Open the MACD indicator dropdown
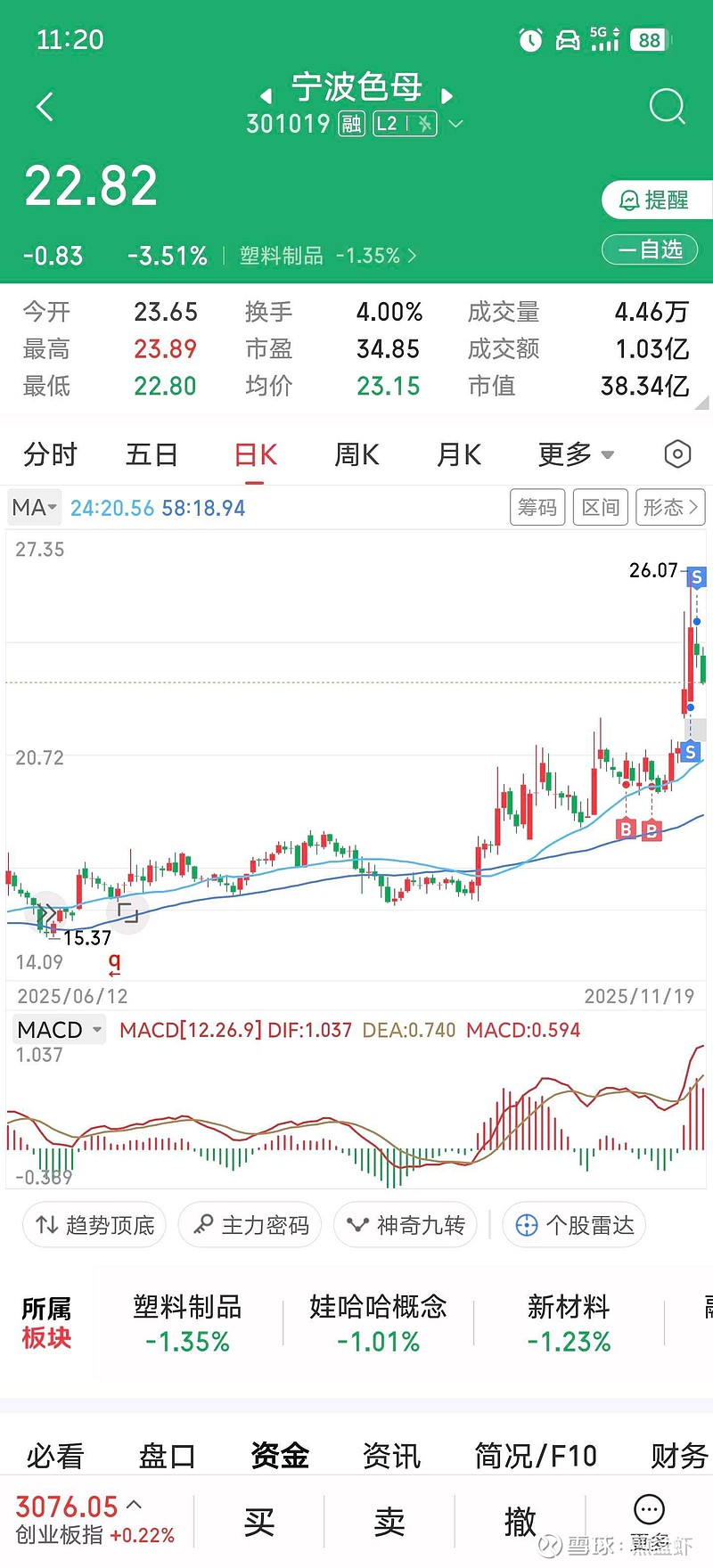The width and height of the screenshot is (713, 1568). pyautogui.click(x=57, y=1029)
